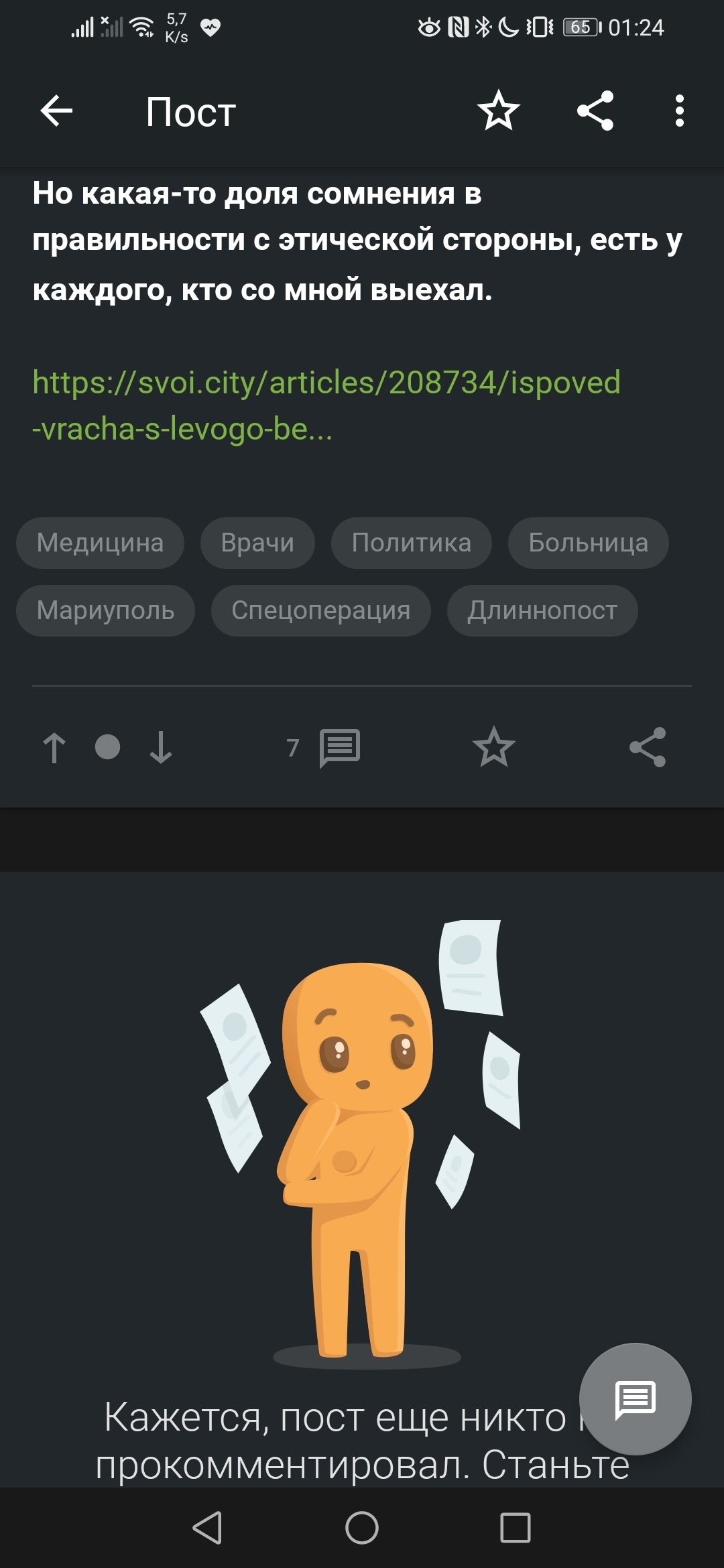
Task: Tap the system home button
Action: coord(362,1528)
